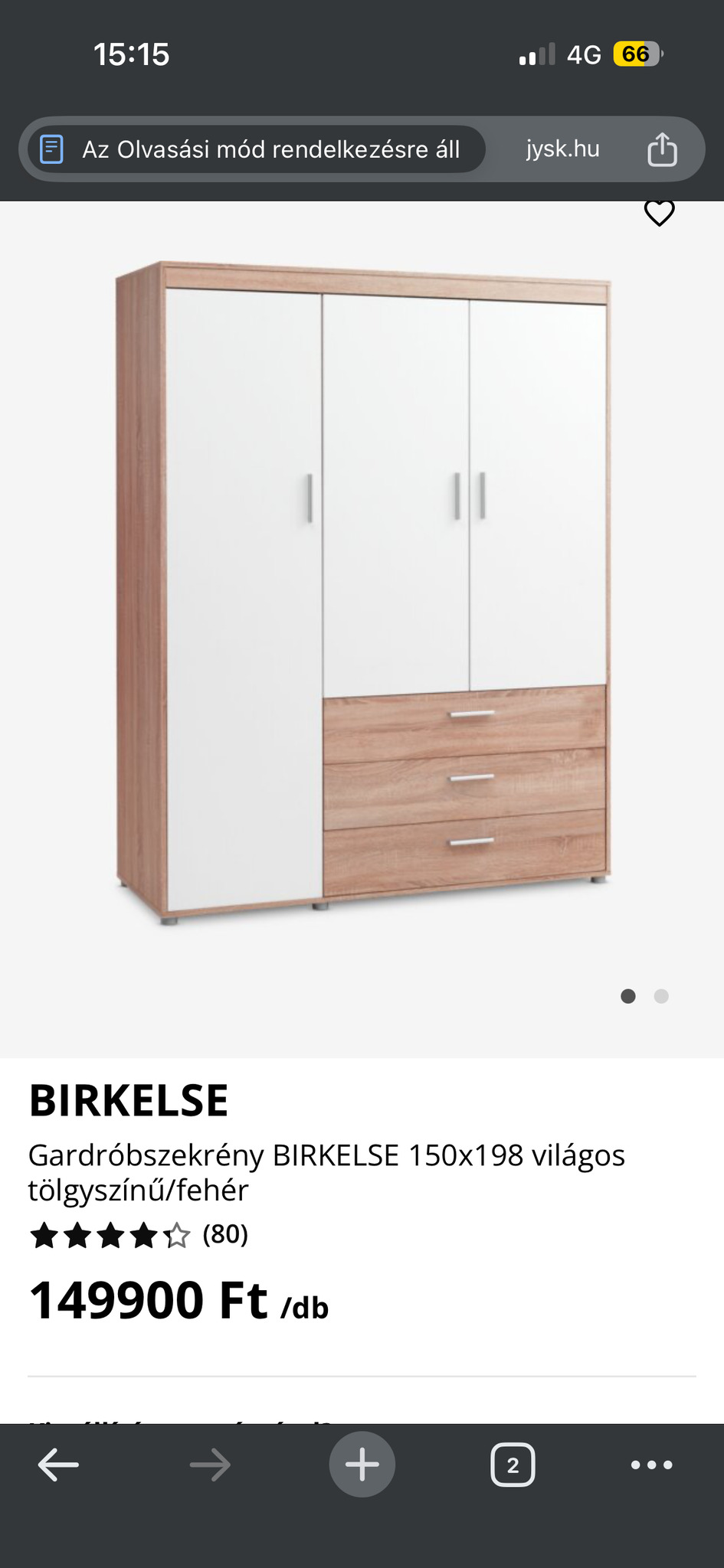
Task: Jump to the second product image dot
Action: click(x=661, y=996)
